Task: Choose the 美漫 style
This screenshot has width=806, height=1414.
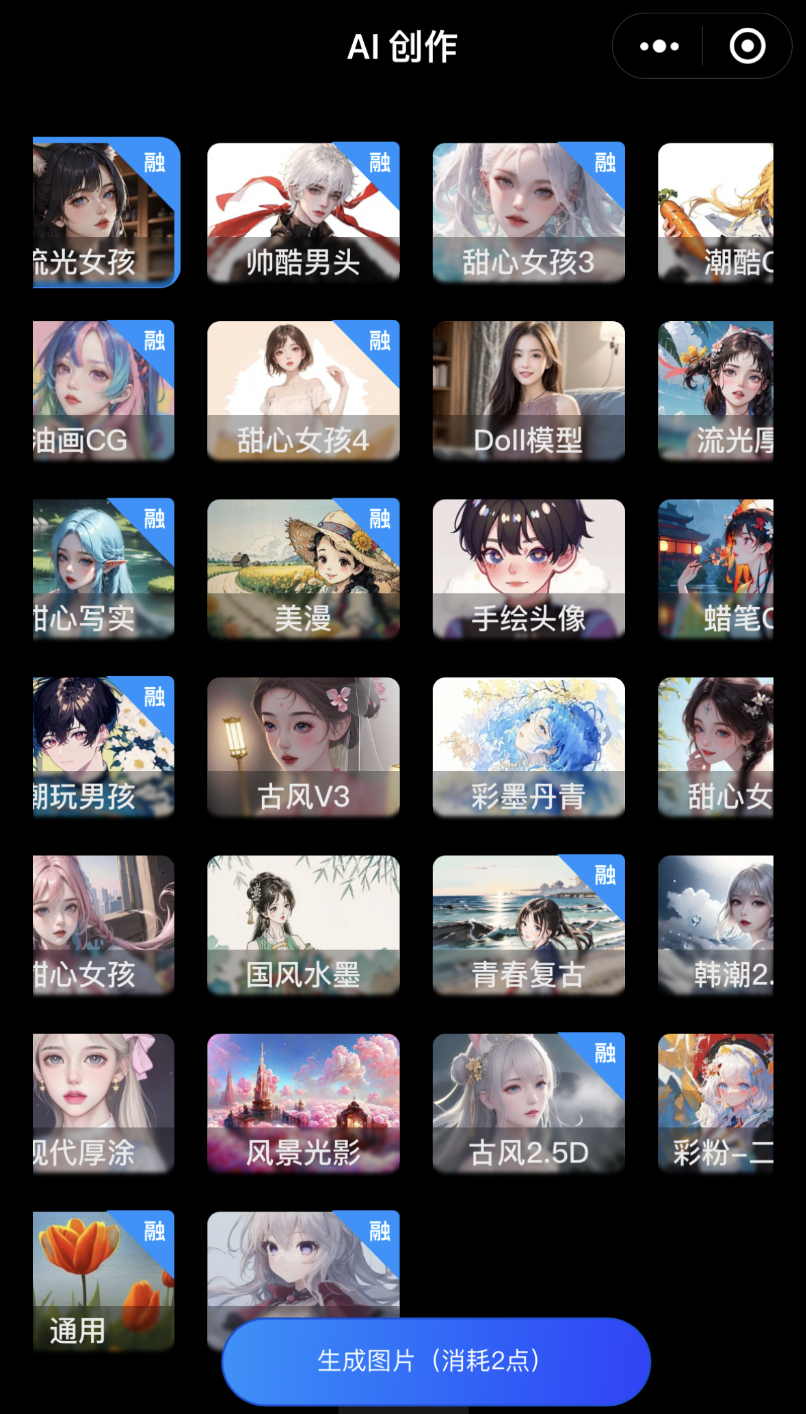Action: point(303,568)
